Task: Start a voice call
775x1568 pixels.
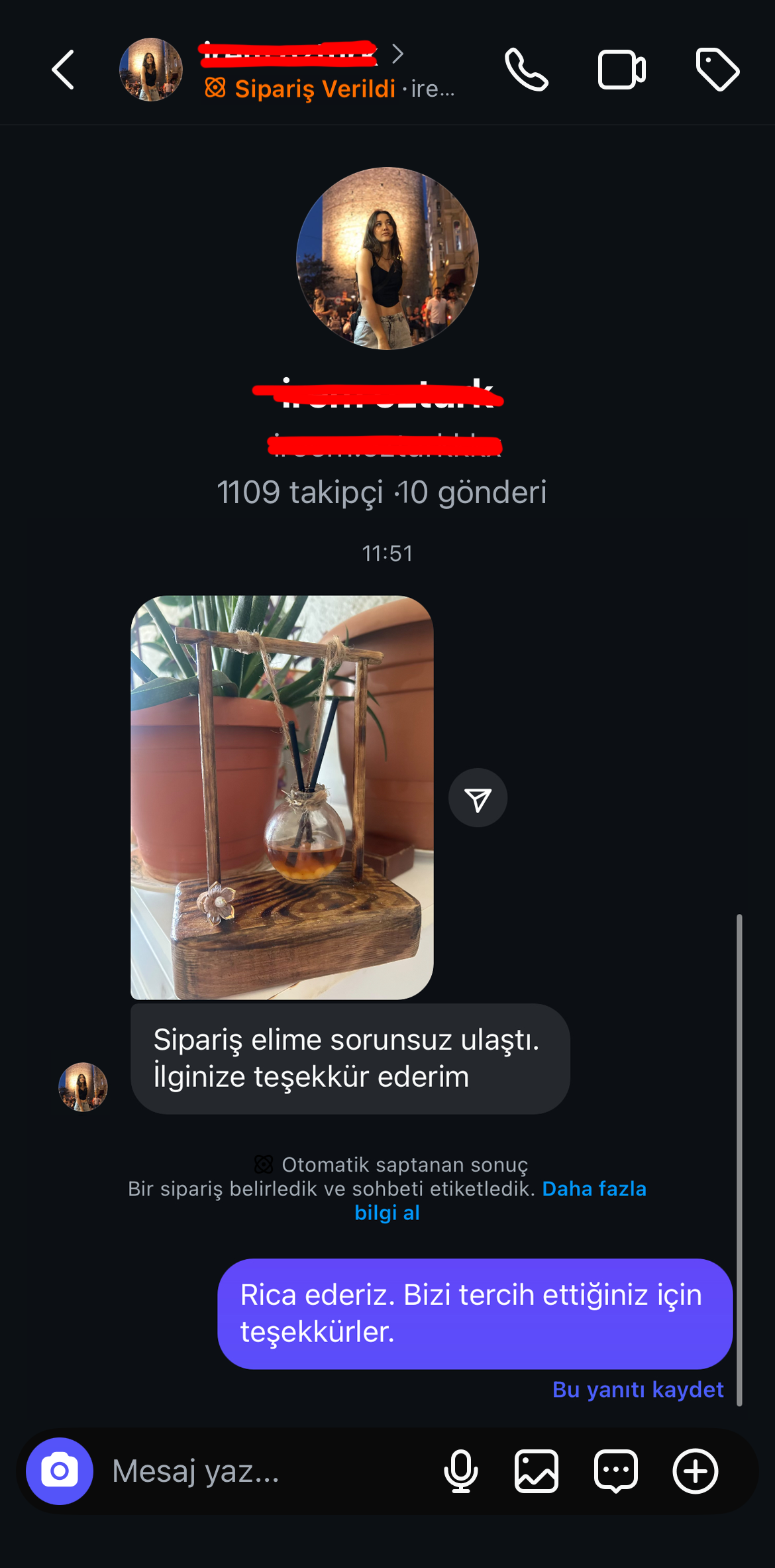Action: (527, 70)
